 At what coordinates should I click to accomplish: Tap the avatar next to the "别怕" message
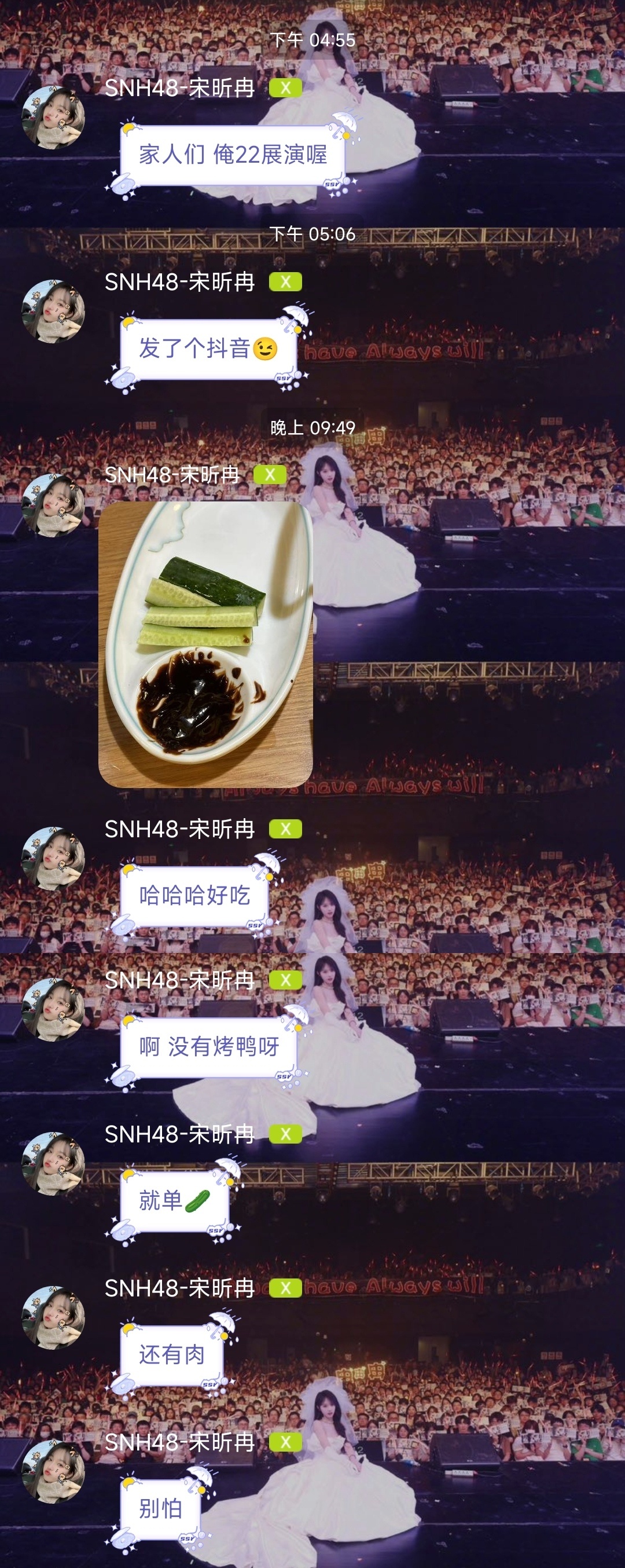coord(53,1471)
